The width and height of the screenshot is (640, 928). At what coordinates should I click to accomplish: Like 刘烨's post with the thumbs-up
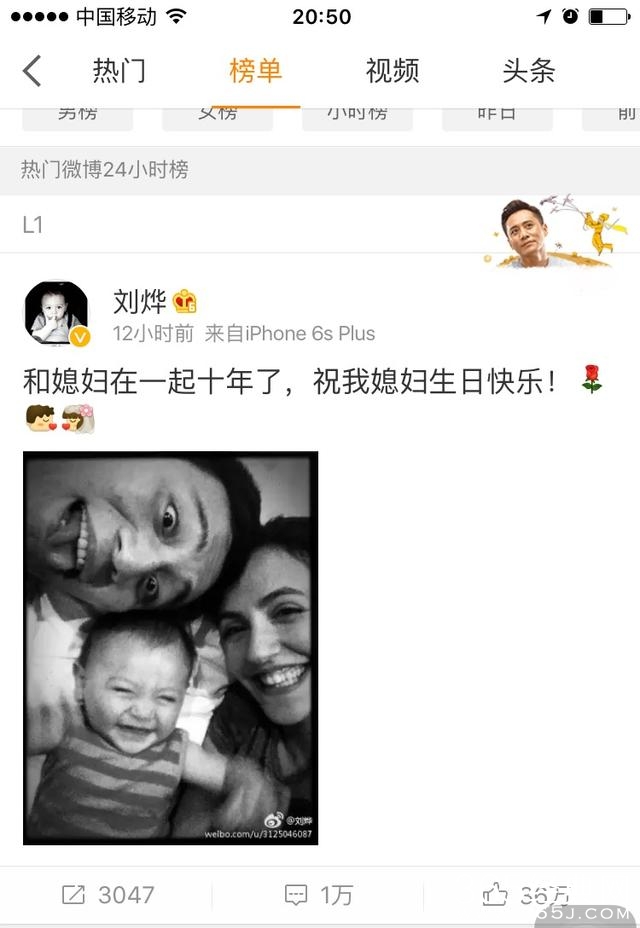tap(525, 894)
